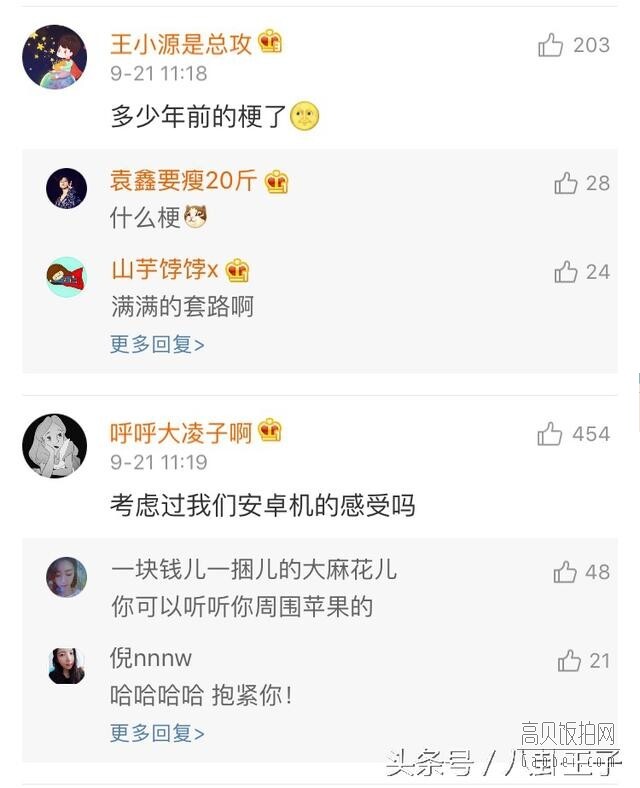640x788 pixels.
Task: Open 袁鑫要瘦20斤's profile via username
Action: point(183,181)
